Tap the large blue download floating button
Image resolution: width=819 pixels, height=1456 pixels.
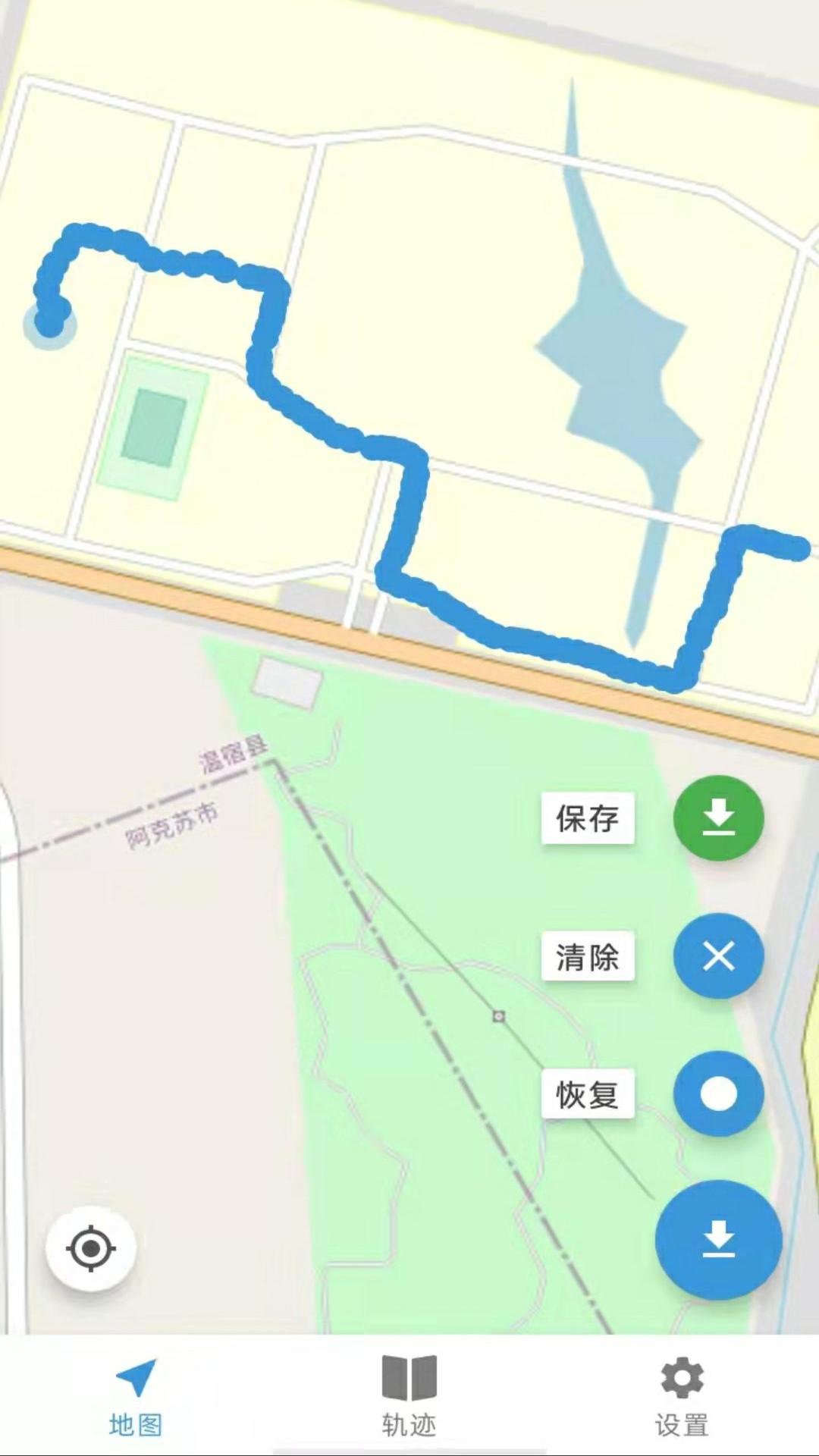tap(718, 1239)
